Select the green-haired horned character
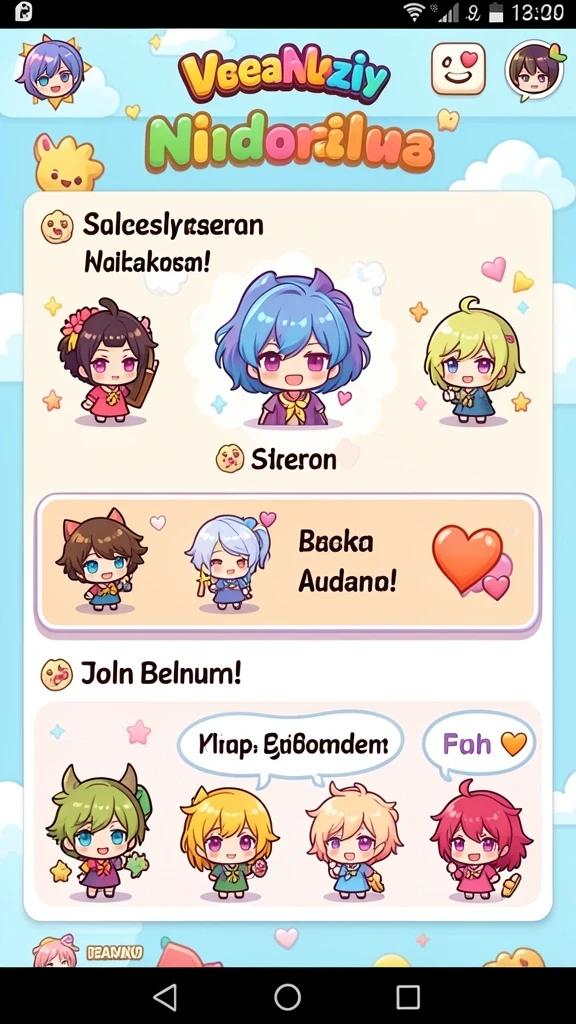Viewport: 576px width, 1024px height. pos(100,833)
